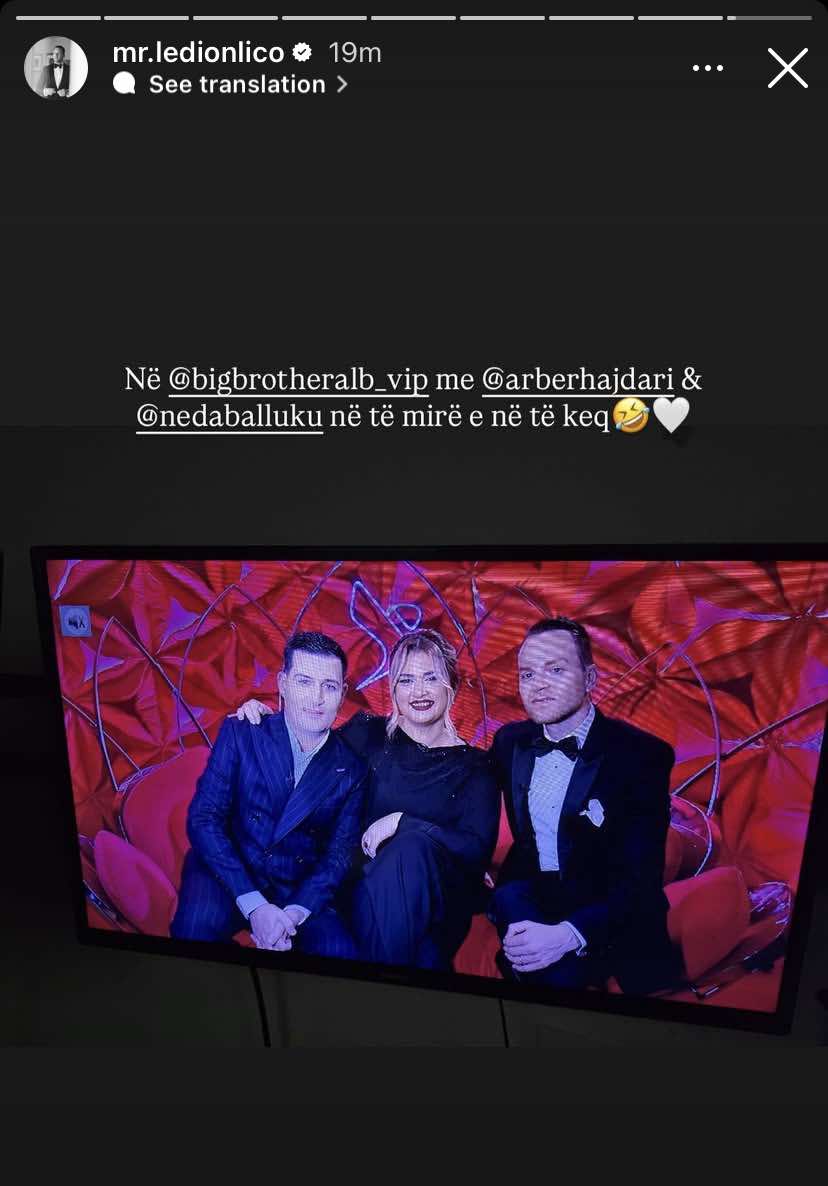Open the story overflow menu

[x=707, y=69]
